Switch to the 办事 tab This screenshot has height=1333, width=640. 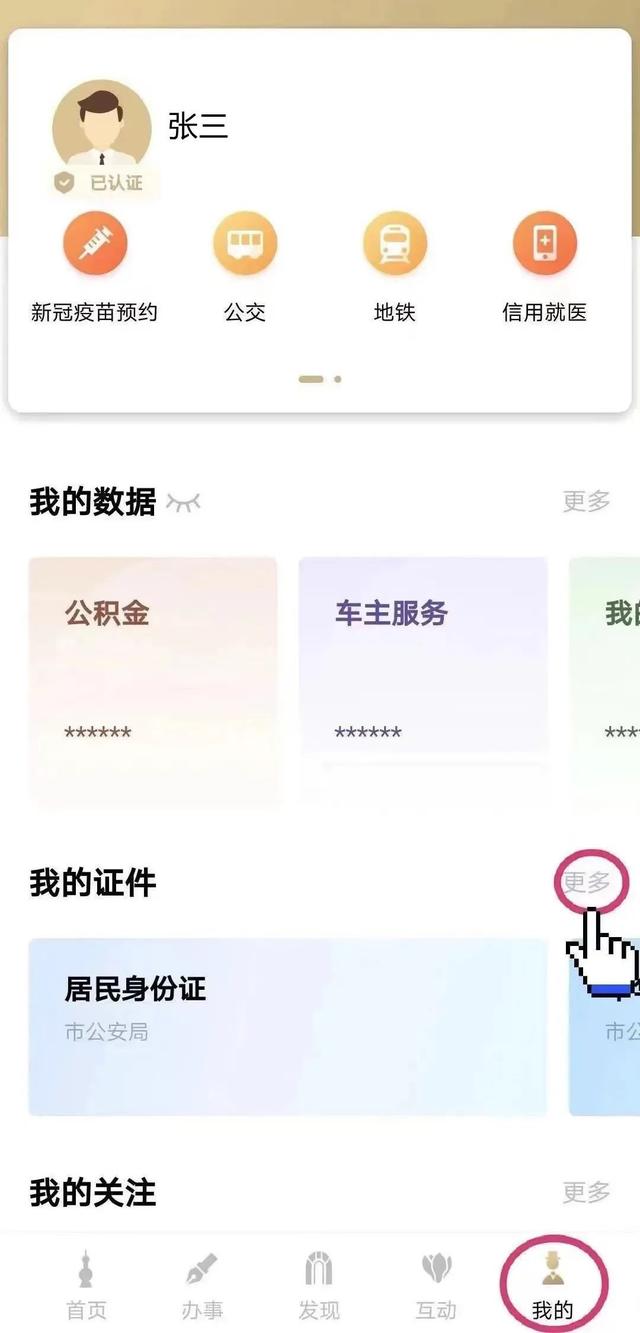tap(202, 1285)
